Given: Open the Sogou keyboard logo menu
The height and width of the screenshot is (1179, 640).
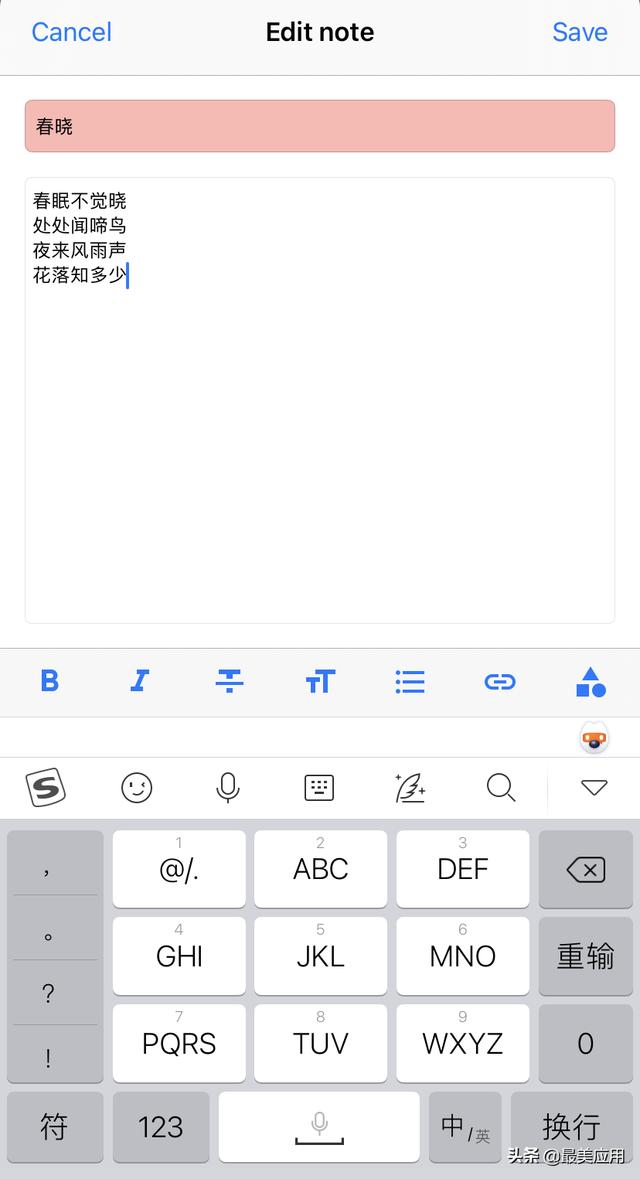Looking at the screenshot, I should (46, 787).
